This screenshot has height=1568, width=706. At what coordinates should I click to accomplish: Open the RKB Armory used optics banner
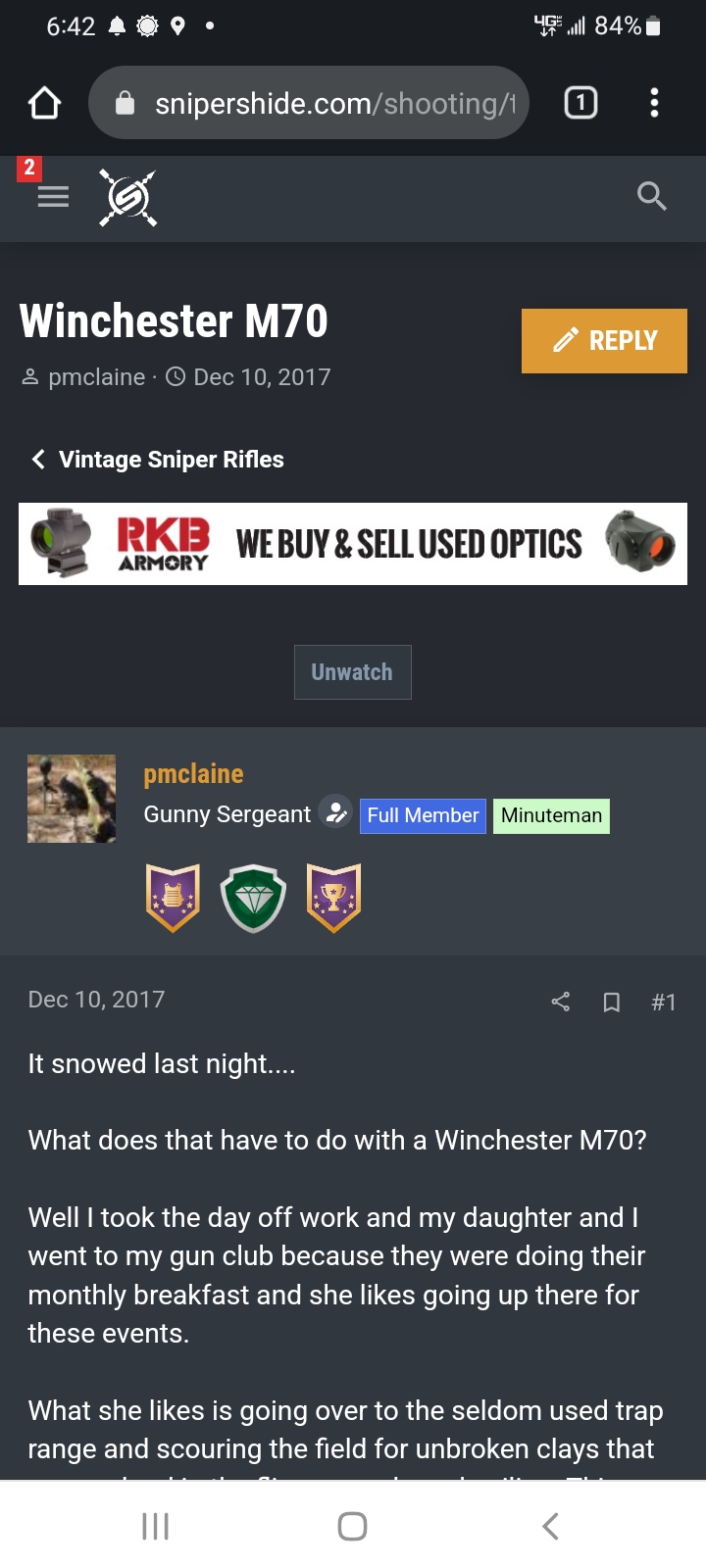[353, 544]
